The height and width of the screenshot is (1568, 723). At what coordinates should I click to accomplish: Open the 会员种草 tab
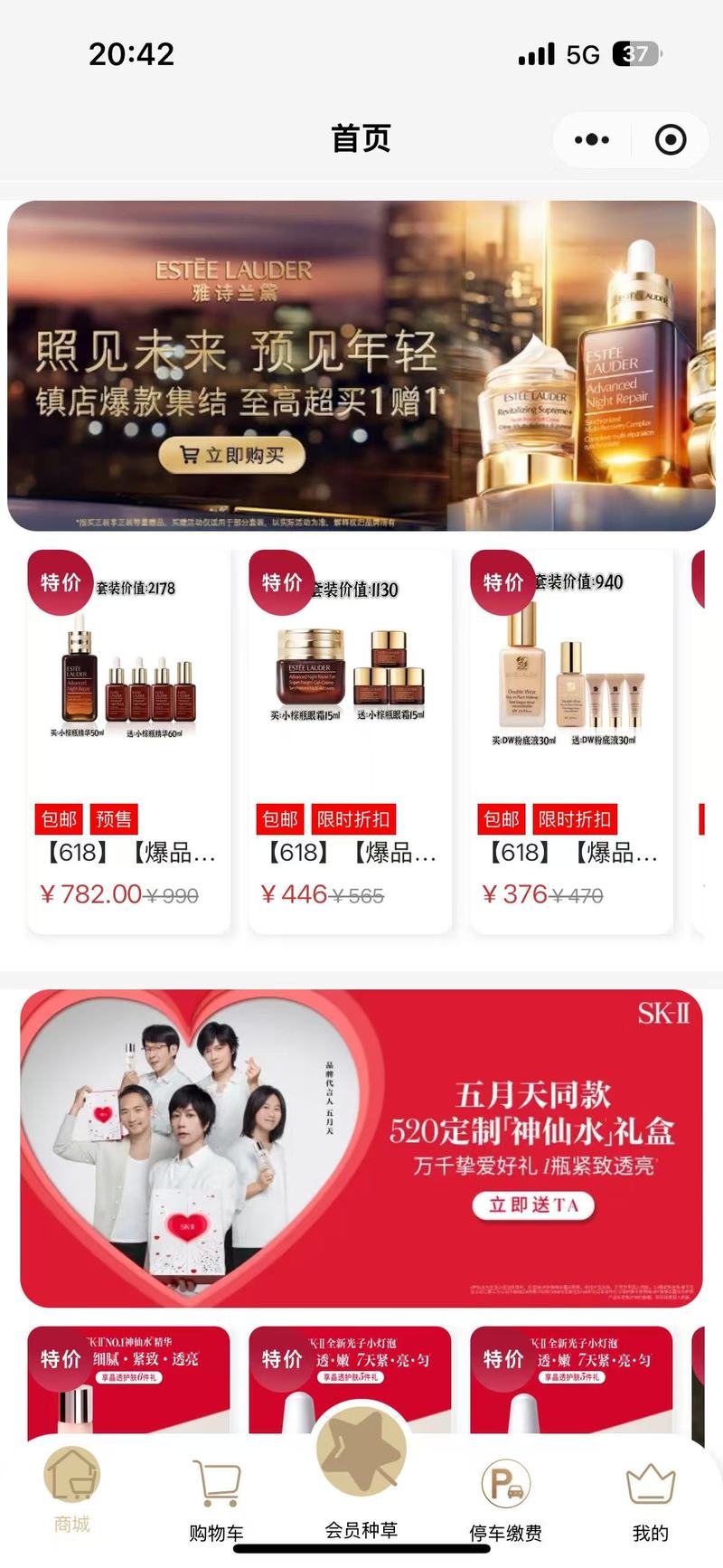pos(361,1483)
